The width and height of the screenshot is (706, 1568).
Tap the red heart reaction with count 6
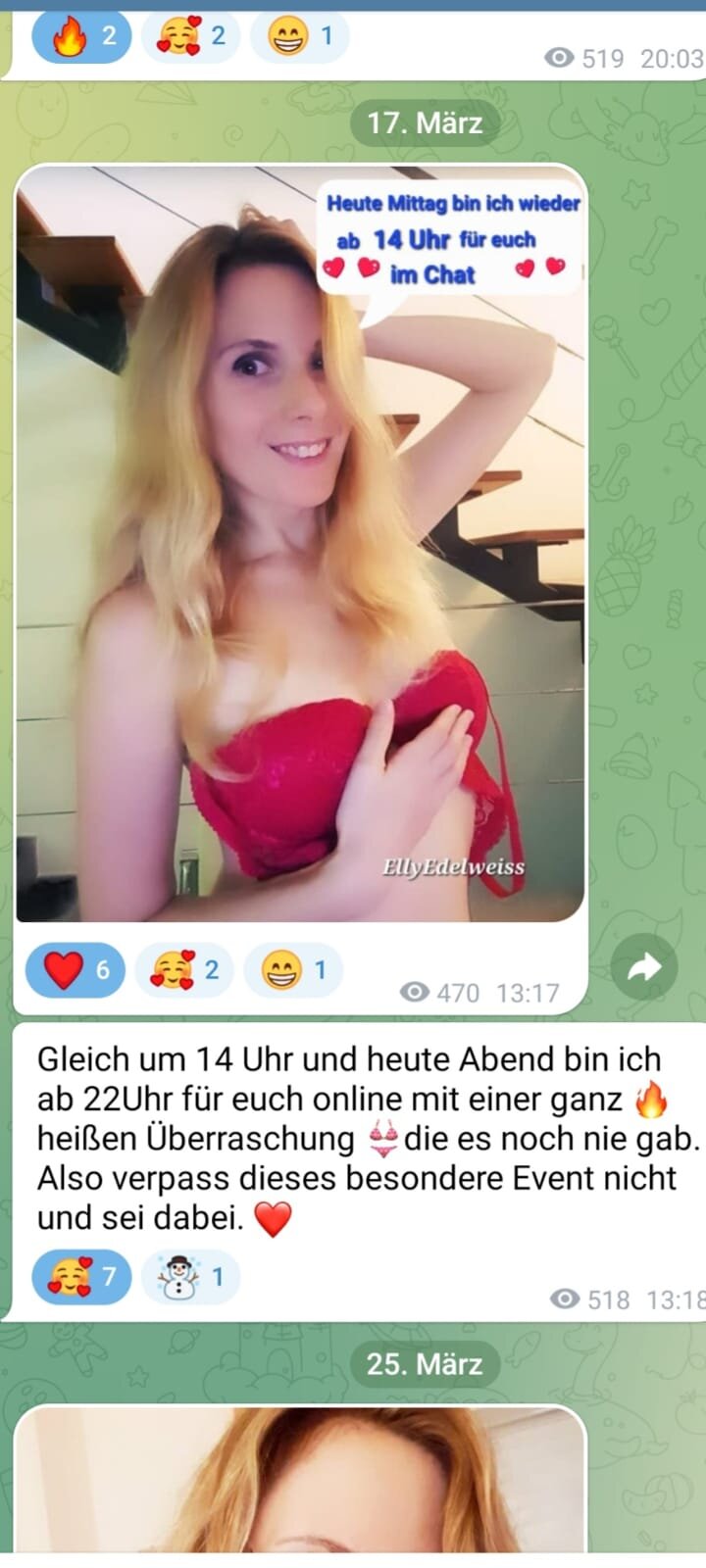point(76,970)
